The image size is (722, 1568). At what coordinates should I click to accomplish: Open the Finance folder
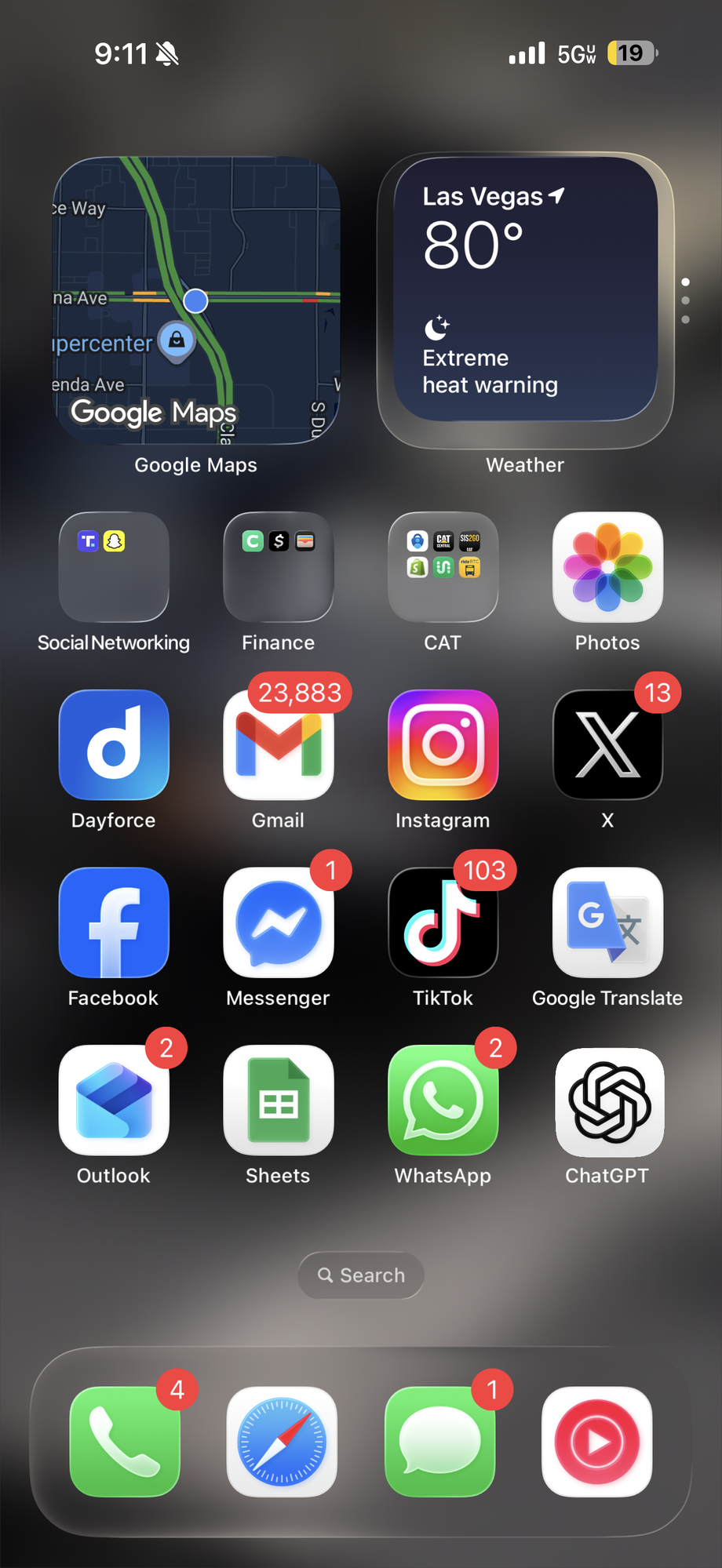[279, 567]
